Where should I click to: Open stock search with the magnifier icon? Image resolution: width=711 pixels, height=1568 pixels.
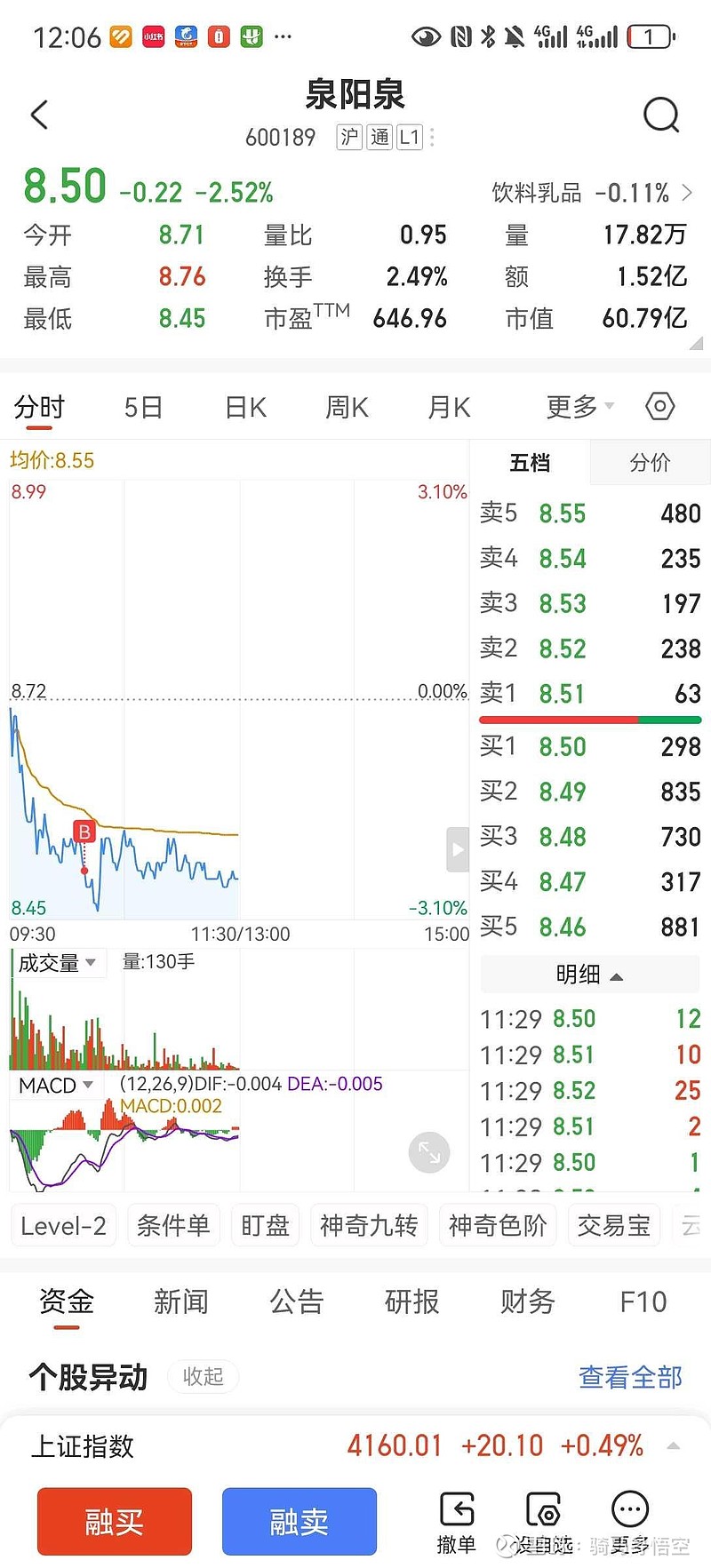click(660, 115)
